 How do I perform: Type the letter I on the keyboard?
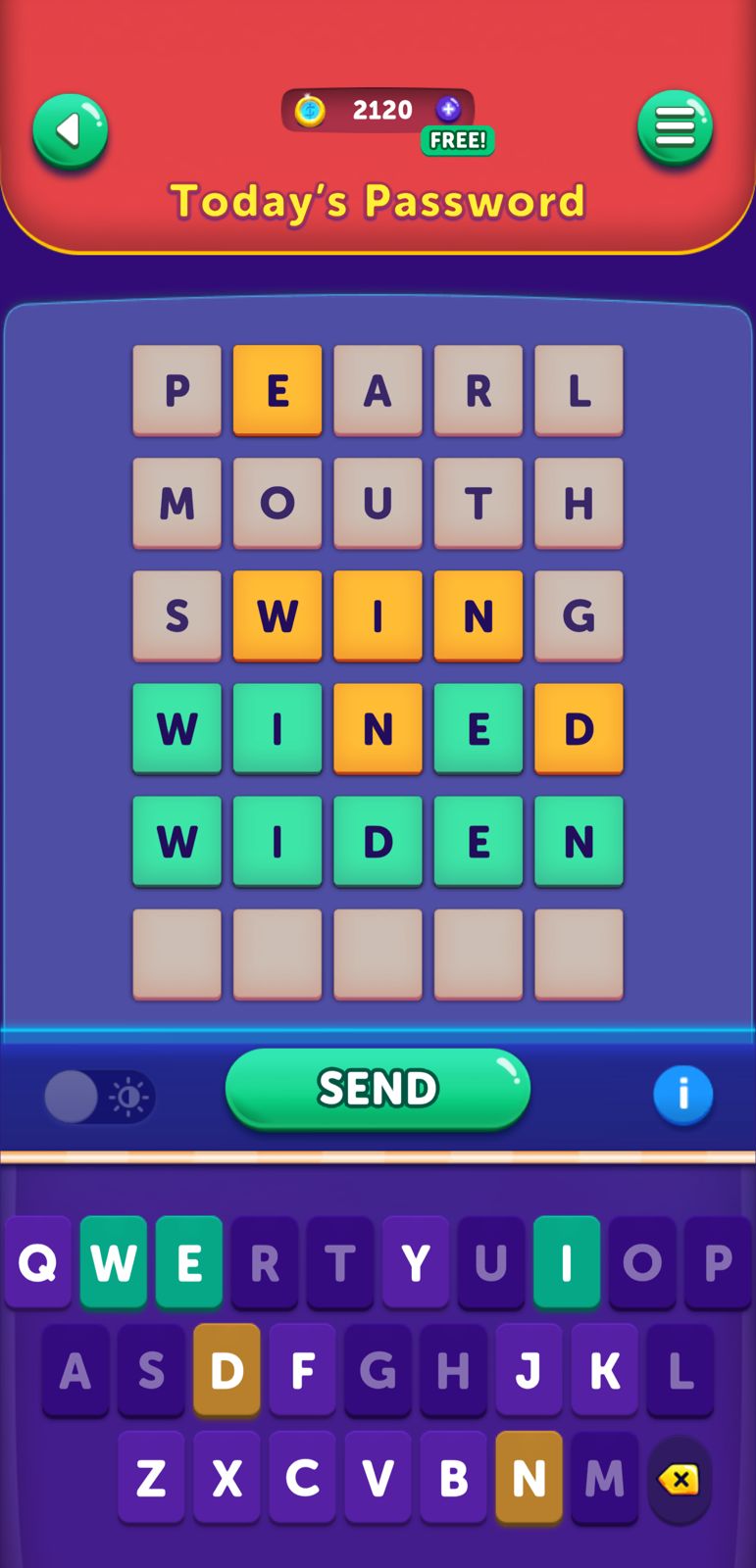click(x=567, y=1262)
